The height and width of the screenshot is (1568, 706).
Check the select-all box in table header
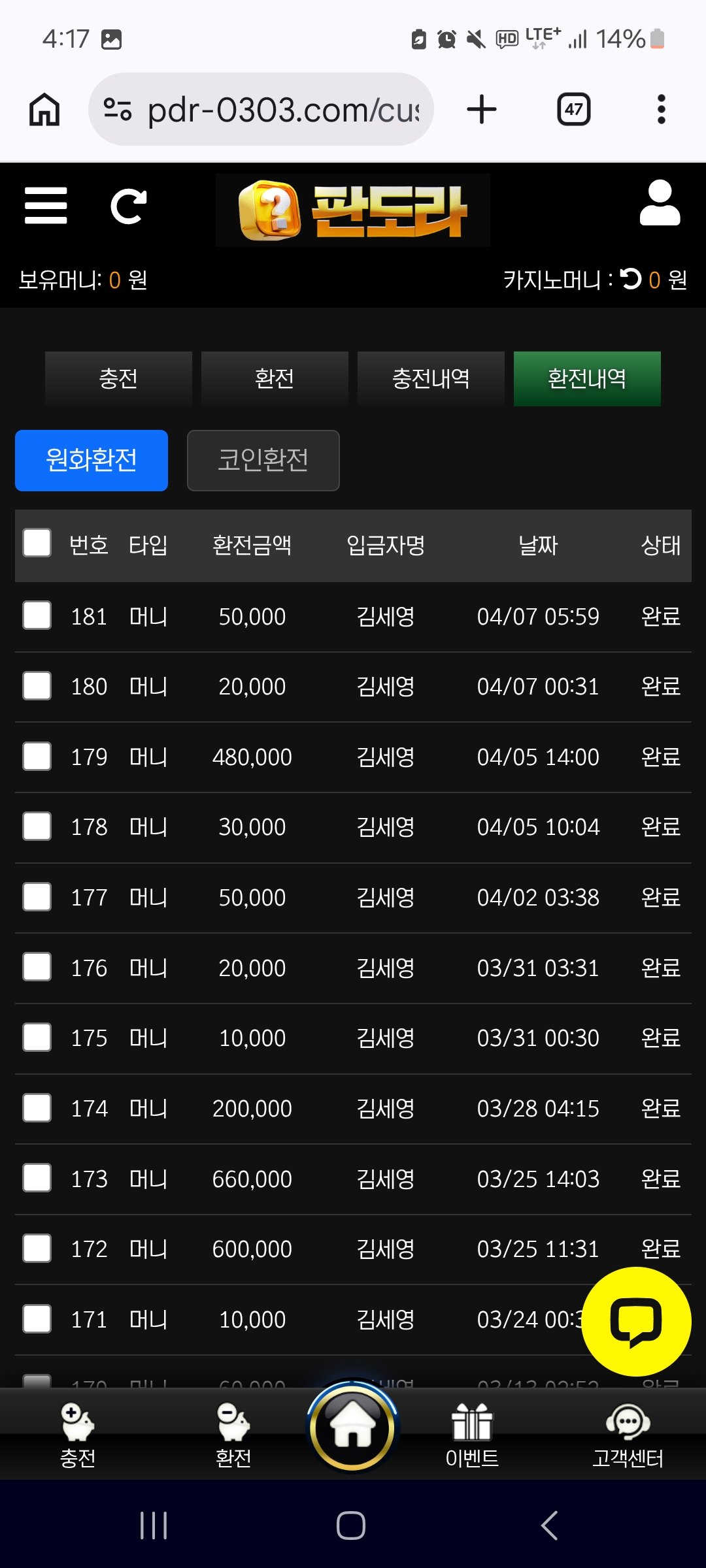coord(37,543)
